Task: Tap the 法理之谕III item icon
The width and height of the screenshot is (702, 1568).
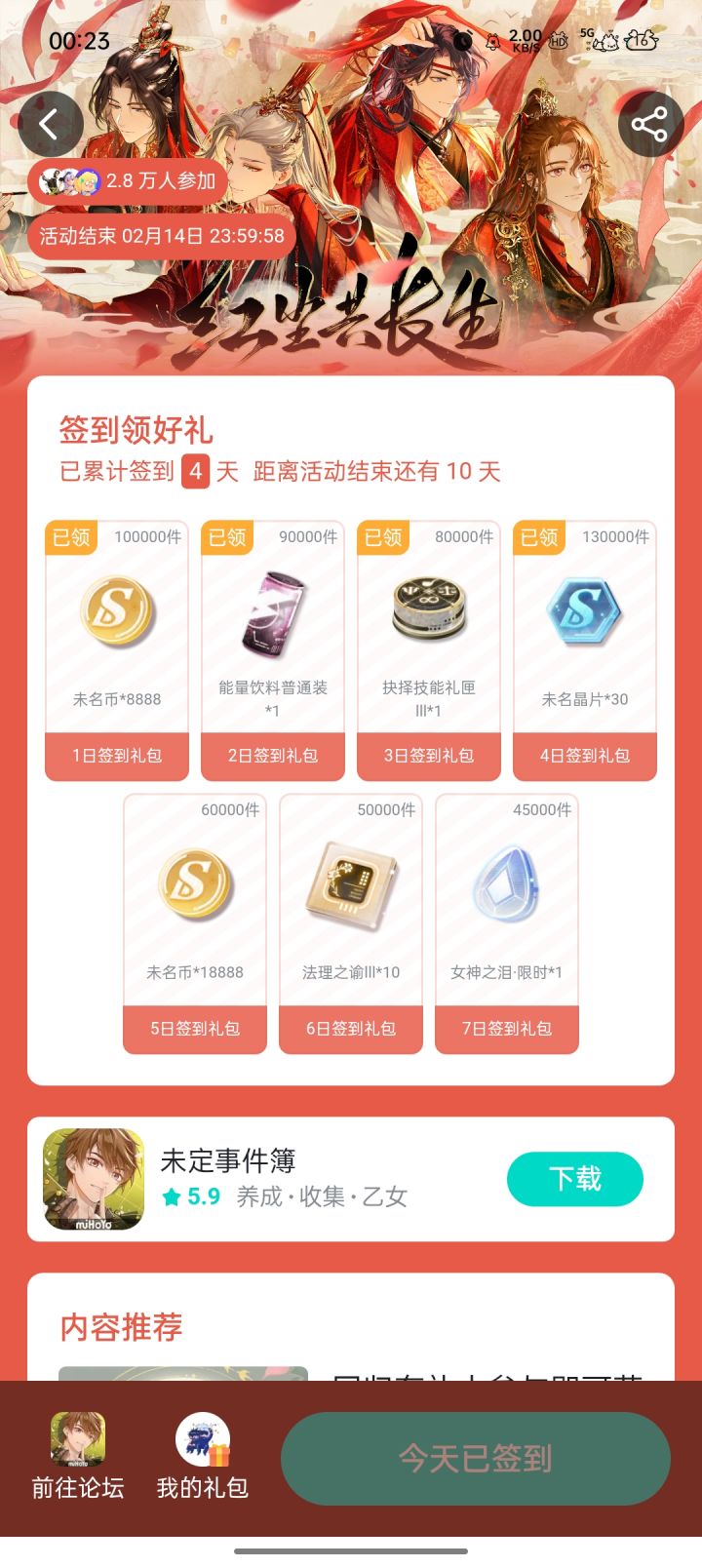Action: click(x=350, y=882)
